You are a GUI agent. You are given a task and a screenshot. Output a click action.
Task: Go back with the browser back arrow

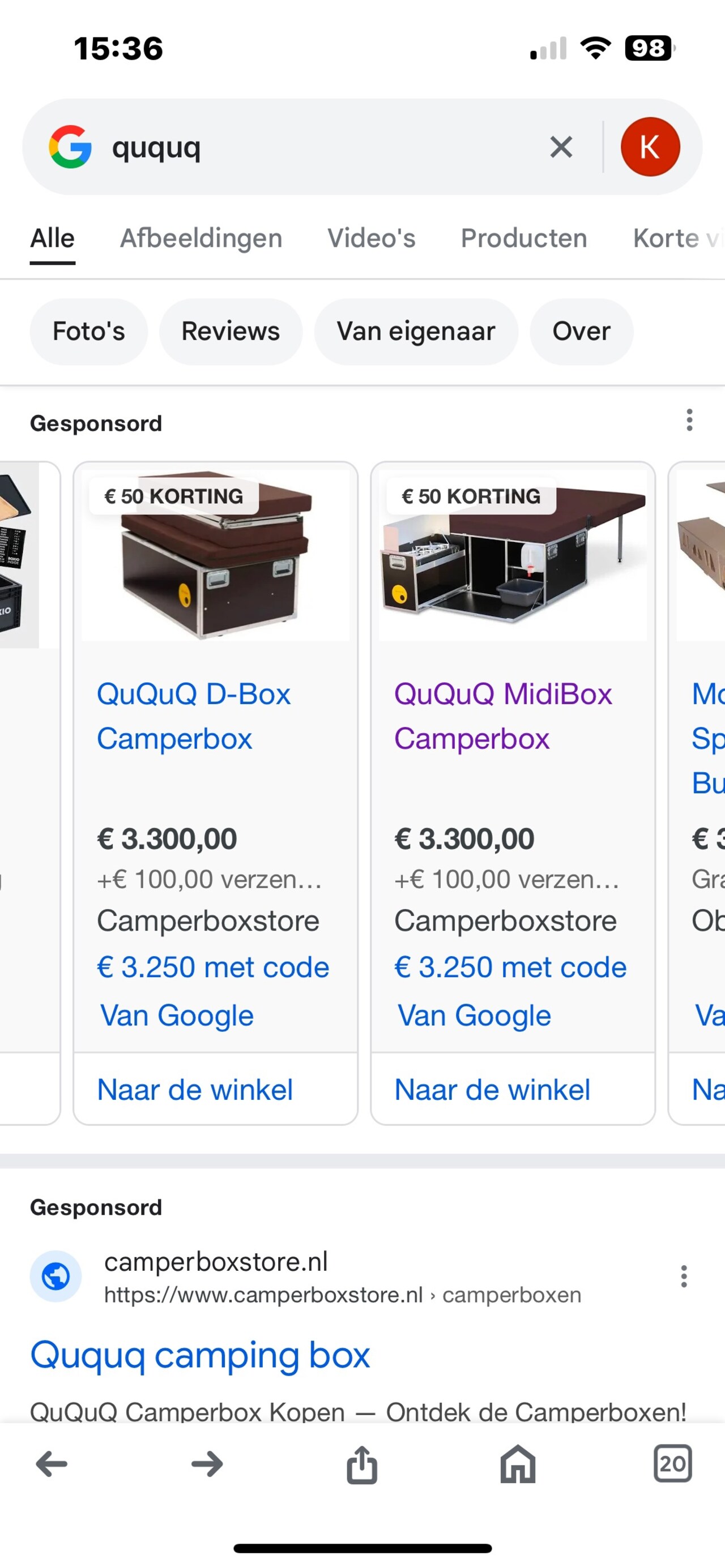52,1464
